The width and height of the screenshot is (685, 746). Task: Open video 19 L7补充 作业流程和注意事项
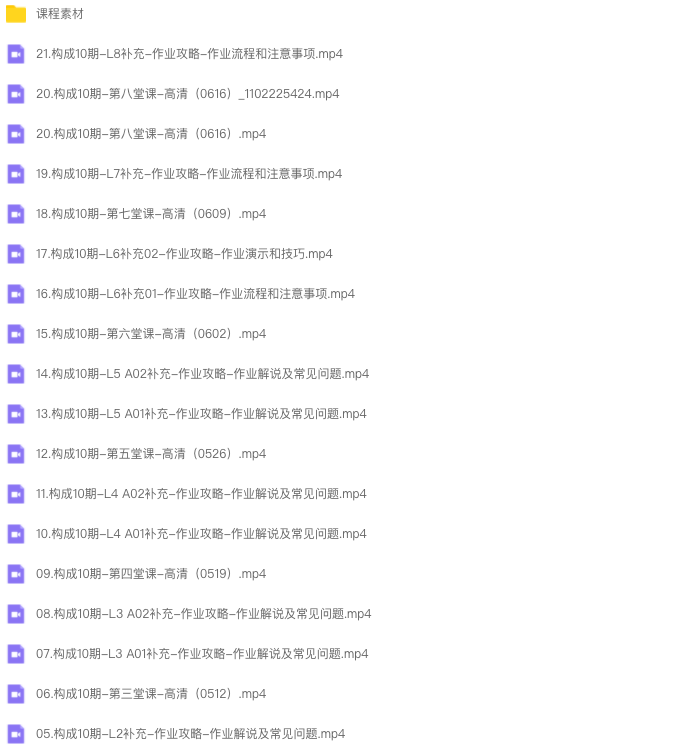point(189,174)
